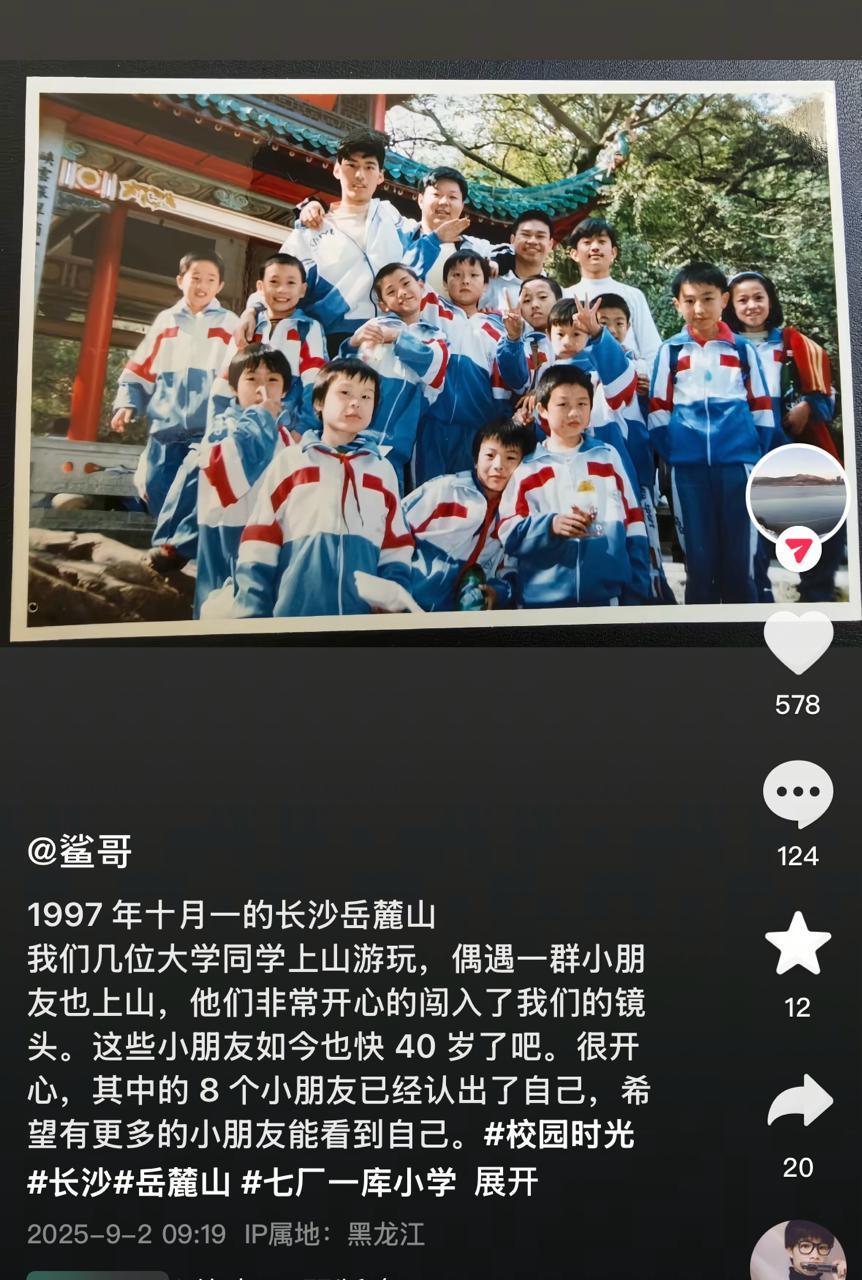The width and height of the screenshot is (862, 1280).
Task: Open the comments section
Action: [798, 794]
